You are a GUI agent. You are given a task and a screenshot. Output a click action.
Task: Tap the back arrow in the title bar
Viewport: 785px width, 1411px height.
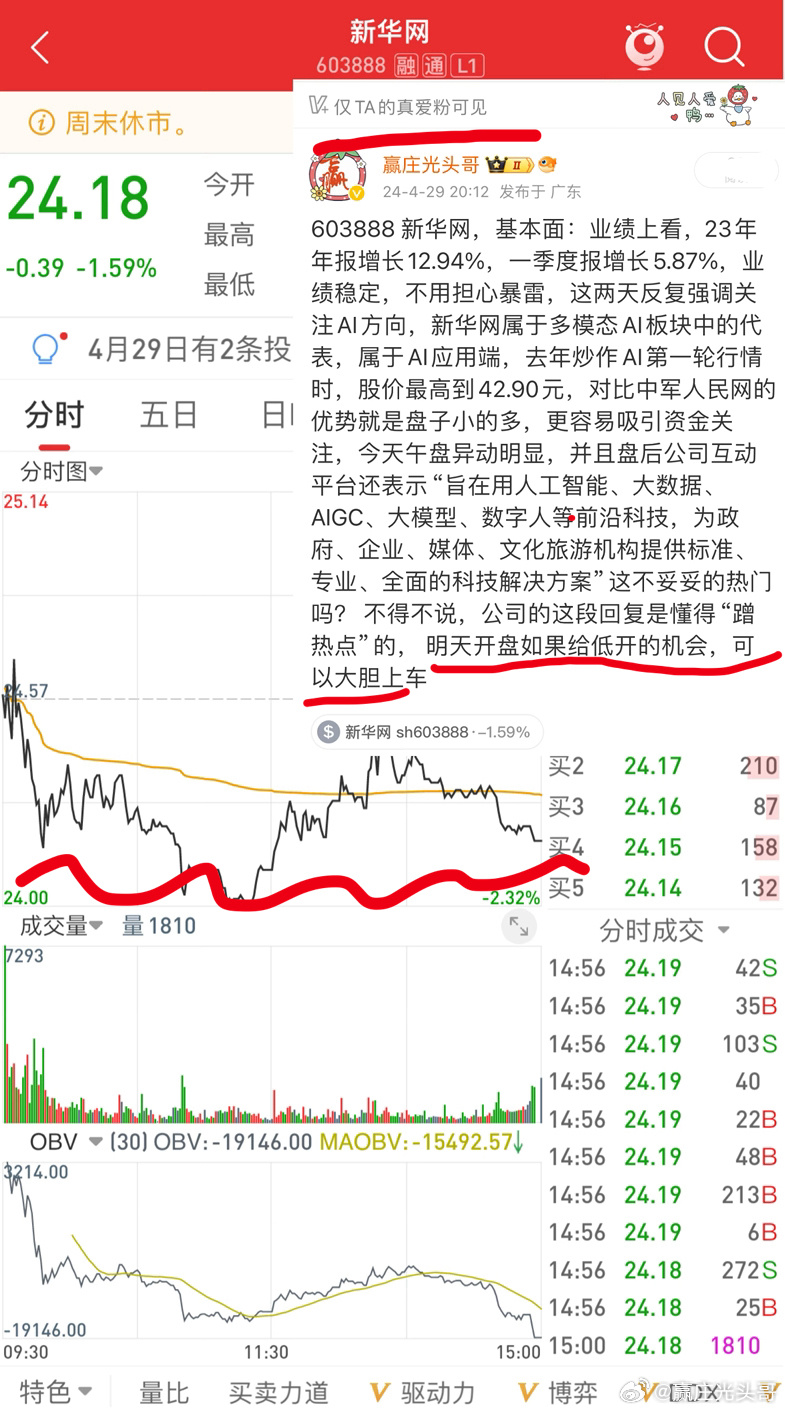pyautogui.click(x=37, y=45)
